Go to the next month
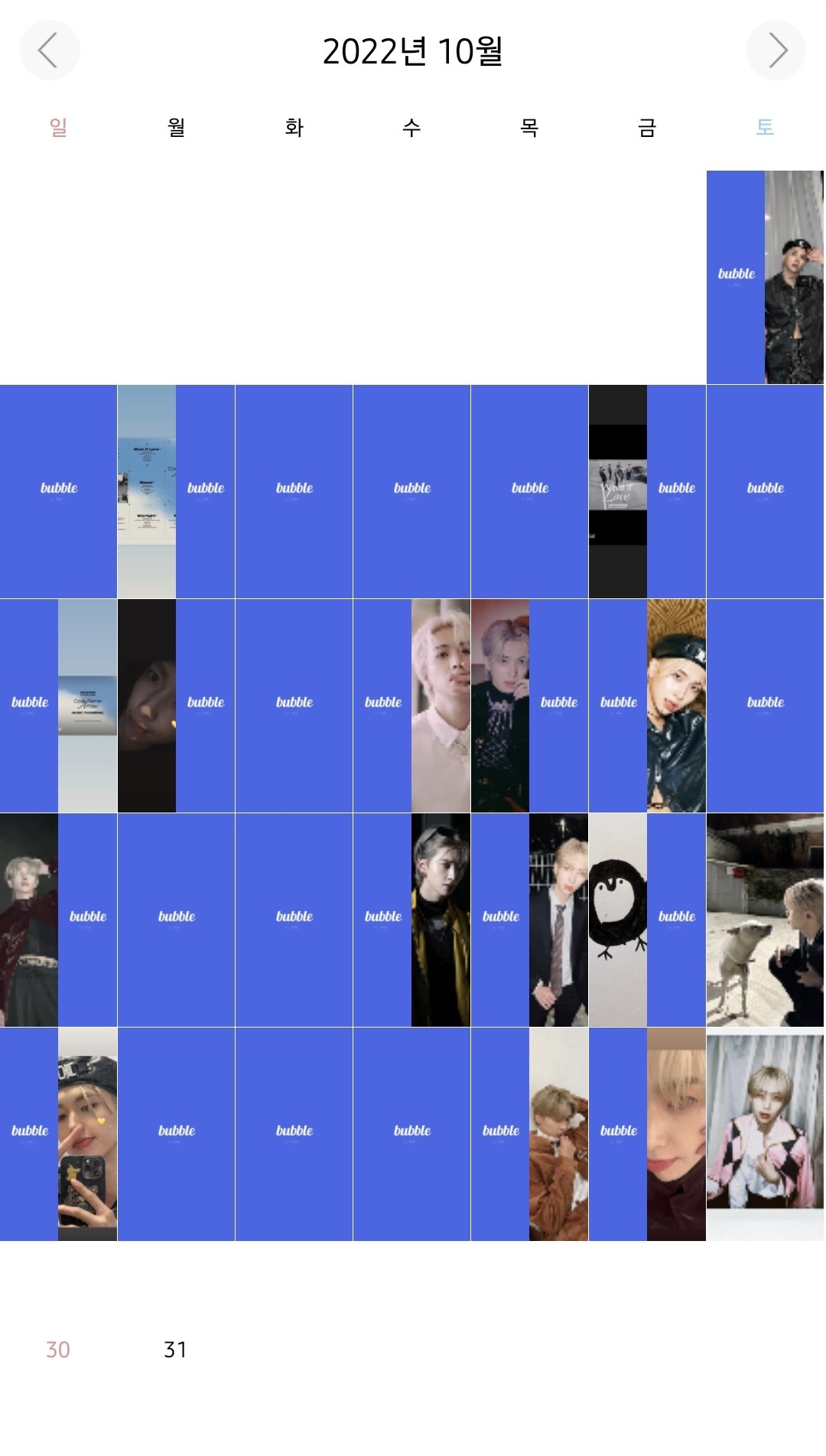The image size is (826, 1456). (776, 50)
